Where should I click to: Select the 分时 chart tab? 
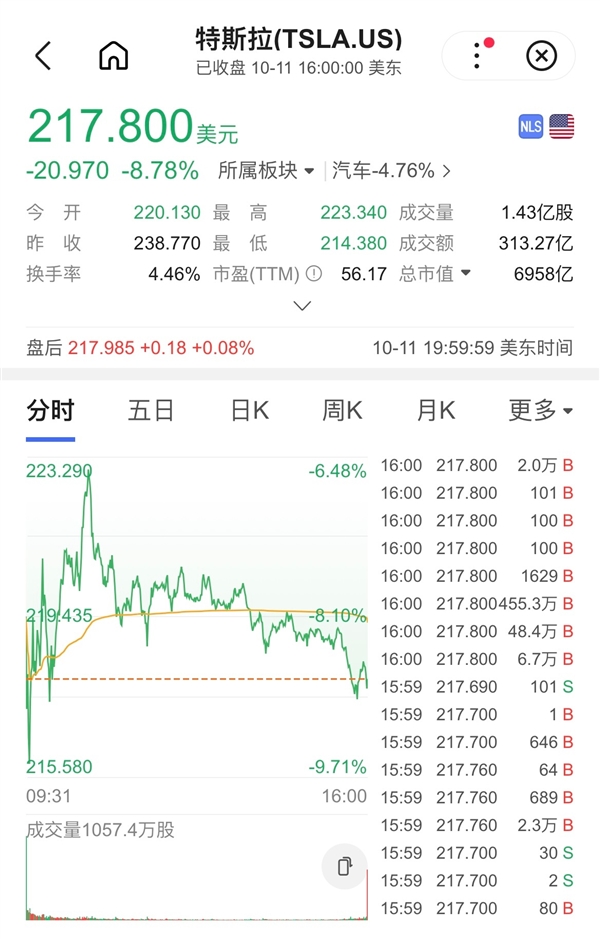pos(50,410)
